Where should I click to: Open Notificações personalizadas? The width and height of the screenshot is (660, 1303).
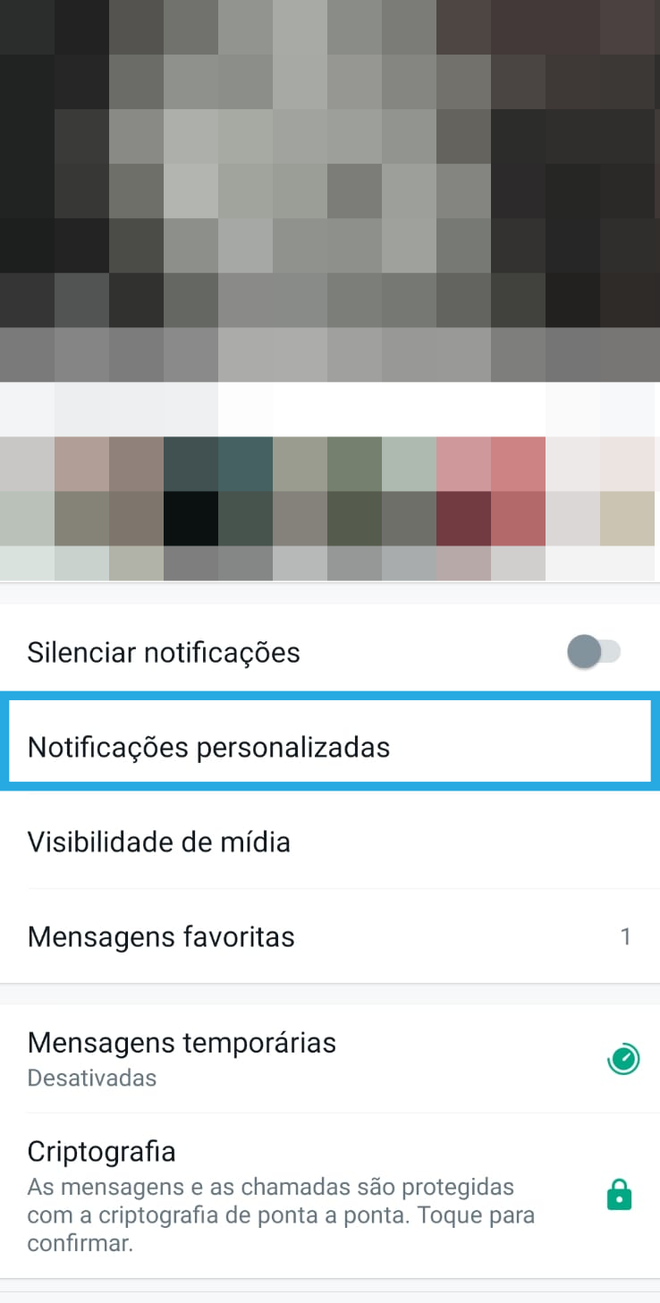(330, 747)
